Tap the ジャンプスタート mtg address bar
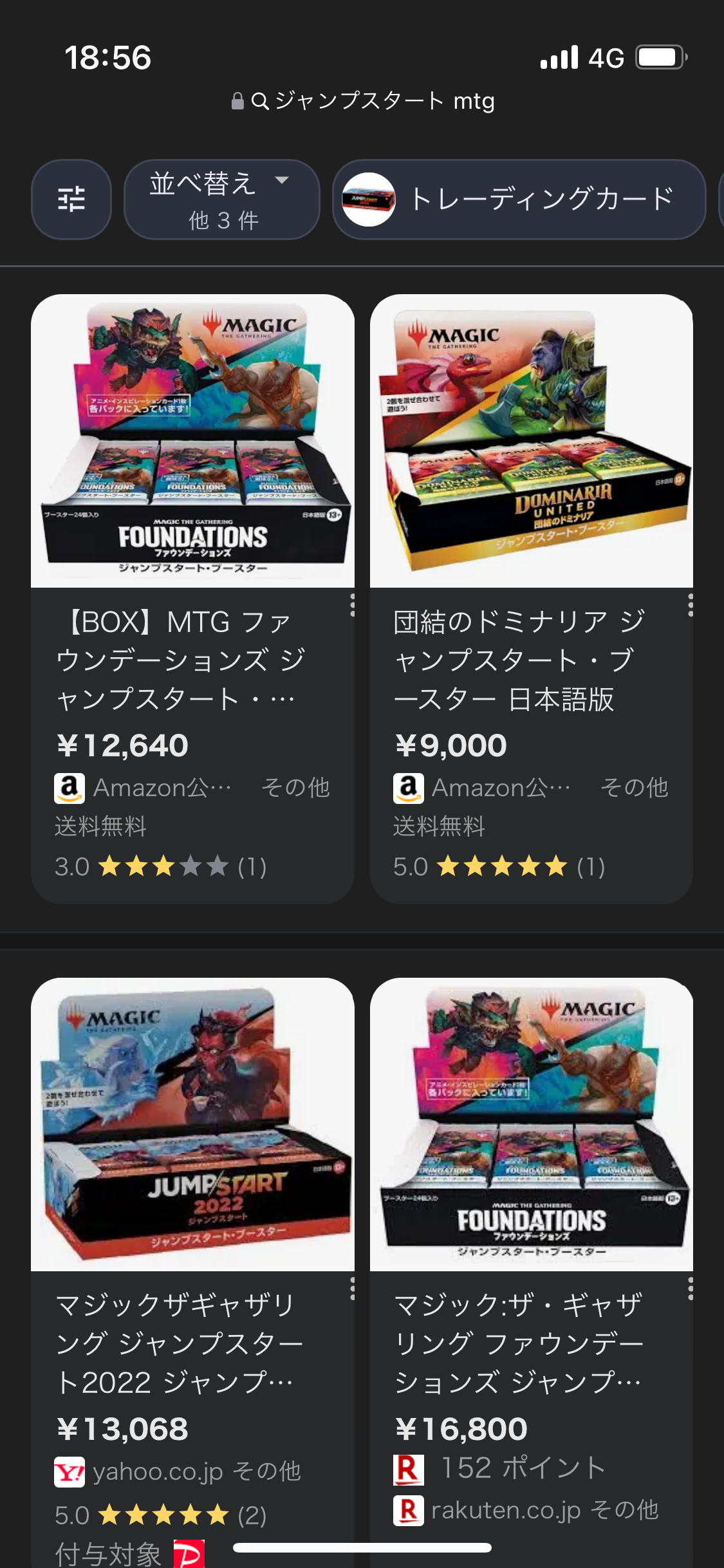 click(363, 101)
